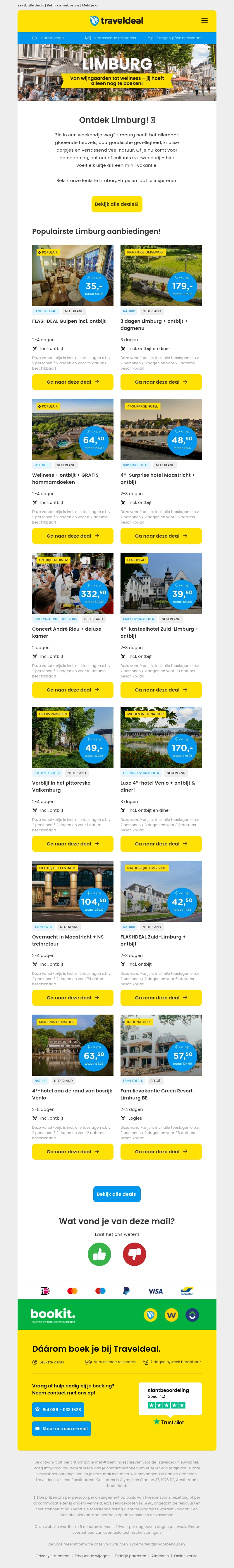This screenshot has height=1568, width=234.
Task: Open the Privacy statement link
Action: click(53, 1556)
